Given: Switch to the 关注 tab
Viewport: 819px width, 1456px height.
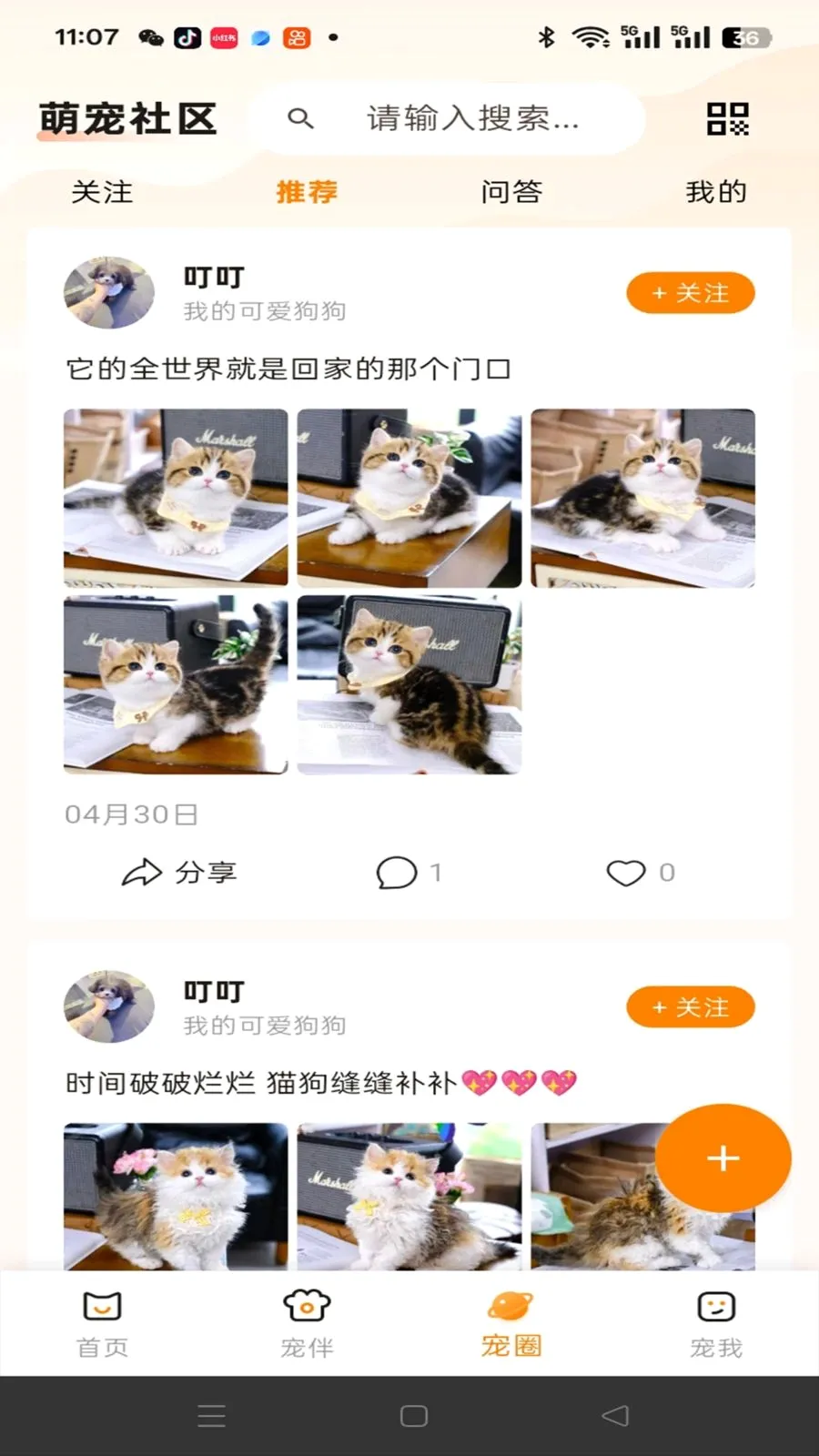Looking at the screenshot, I should [x=102, y=192].
